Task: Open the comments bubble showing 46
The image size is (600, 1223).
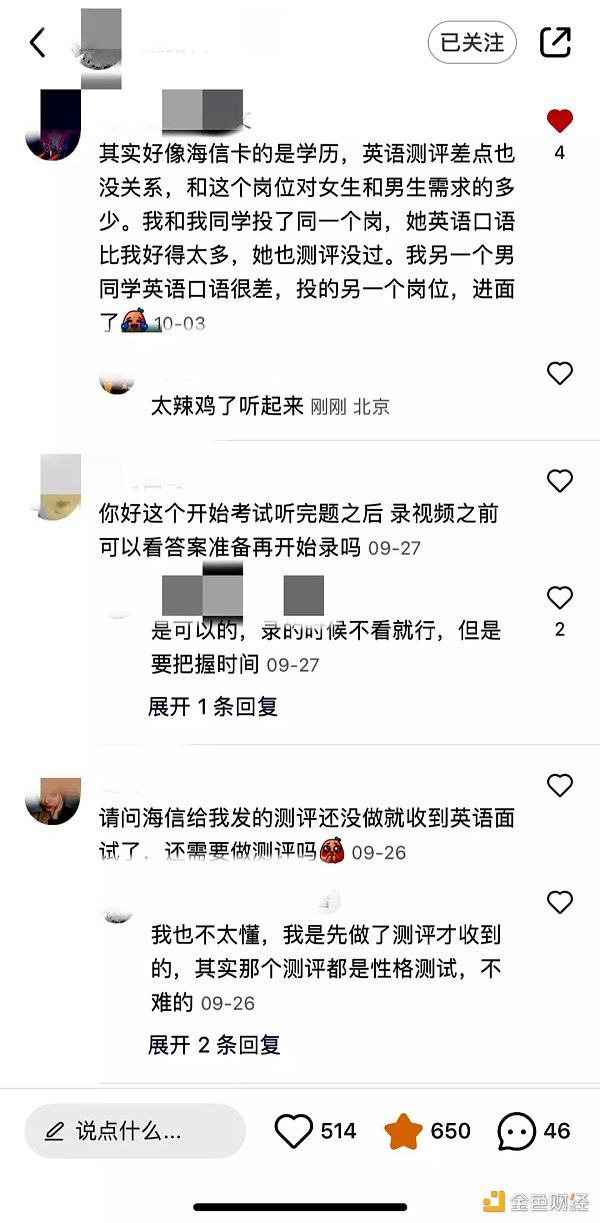Action: (516, 1131)
